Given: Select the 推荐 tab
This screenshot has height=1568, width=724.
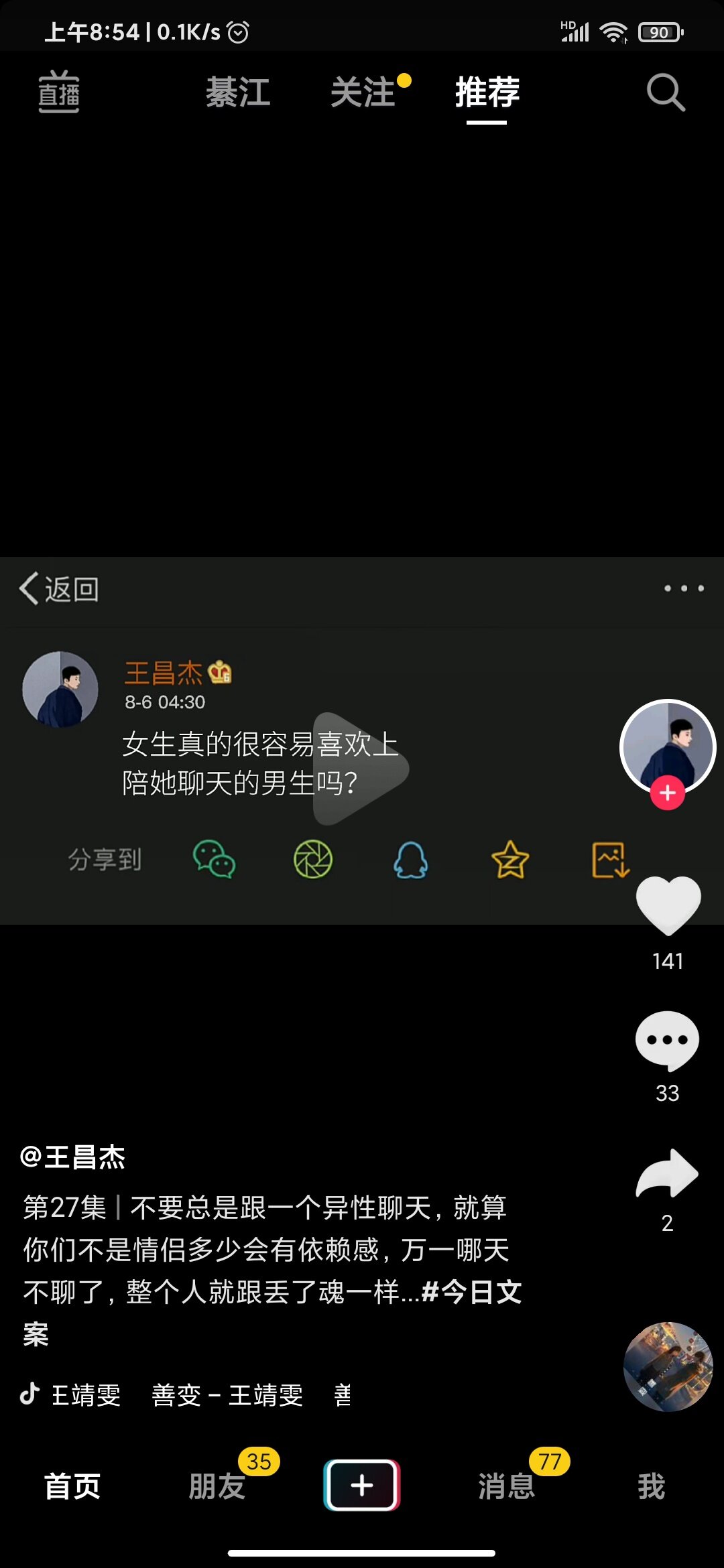Looking at the screenshot, I should click(x=487, y=92).
